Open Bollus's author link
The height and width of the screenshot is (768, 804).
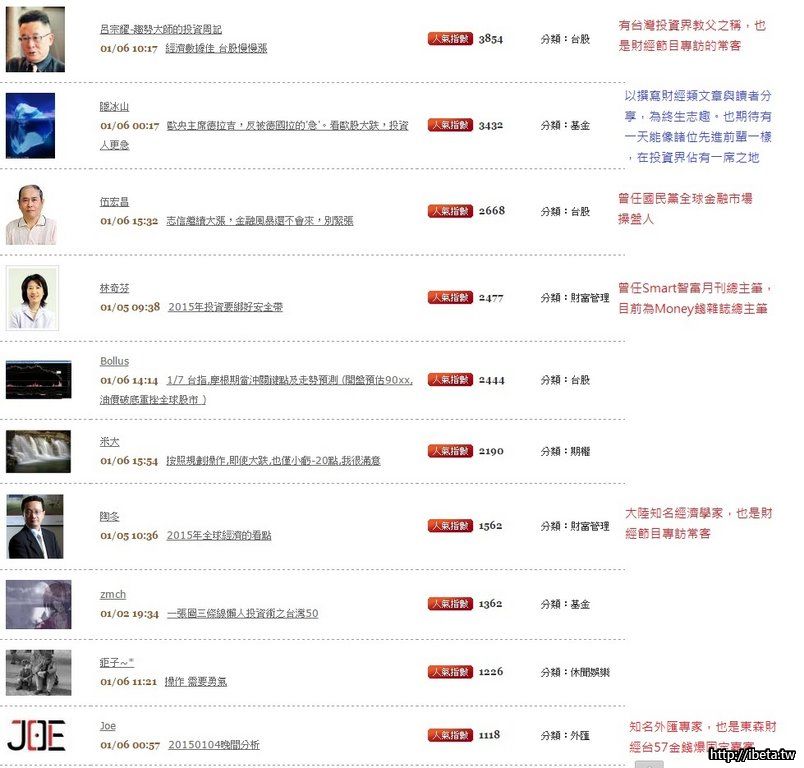[x=114, y=361]
